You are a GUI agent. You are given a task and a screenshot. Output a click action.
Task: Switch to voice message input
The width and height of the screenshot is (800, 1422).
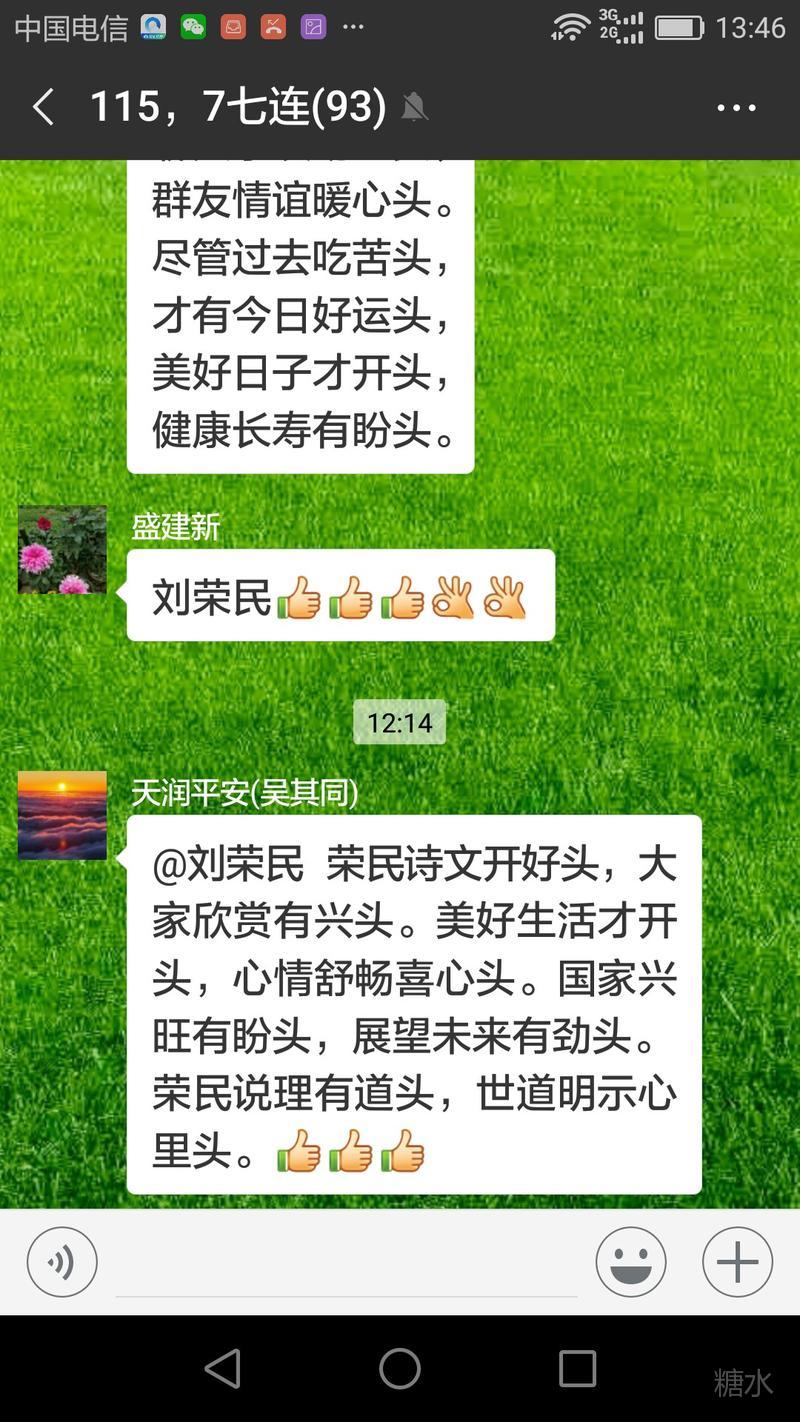click(62, 1262)
